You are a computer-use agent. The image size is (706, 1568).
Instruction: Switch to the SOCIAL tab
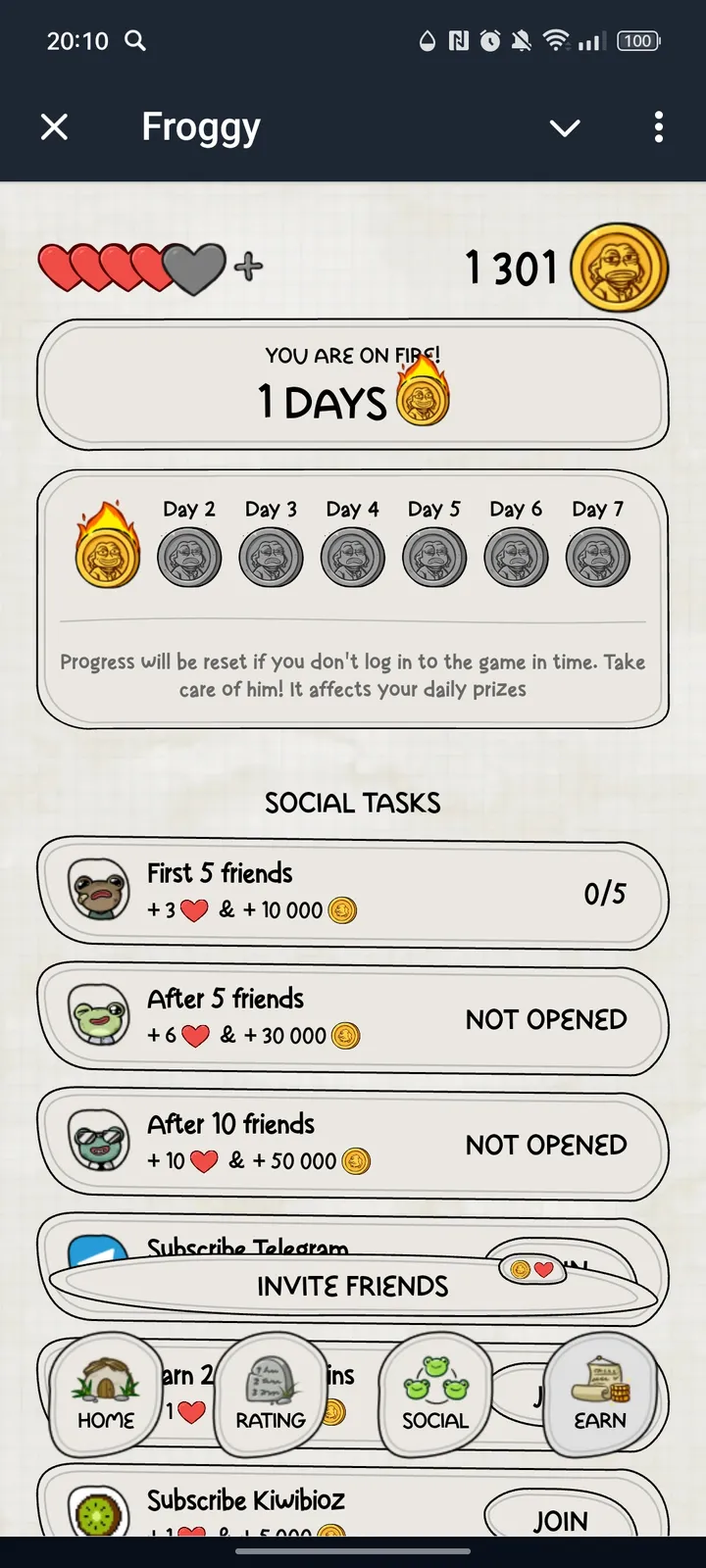(432, 1396)
